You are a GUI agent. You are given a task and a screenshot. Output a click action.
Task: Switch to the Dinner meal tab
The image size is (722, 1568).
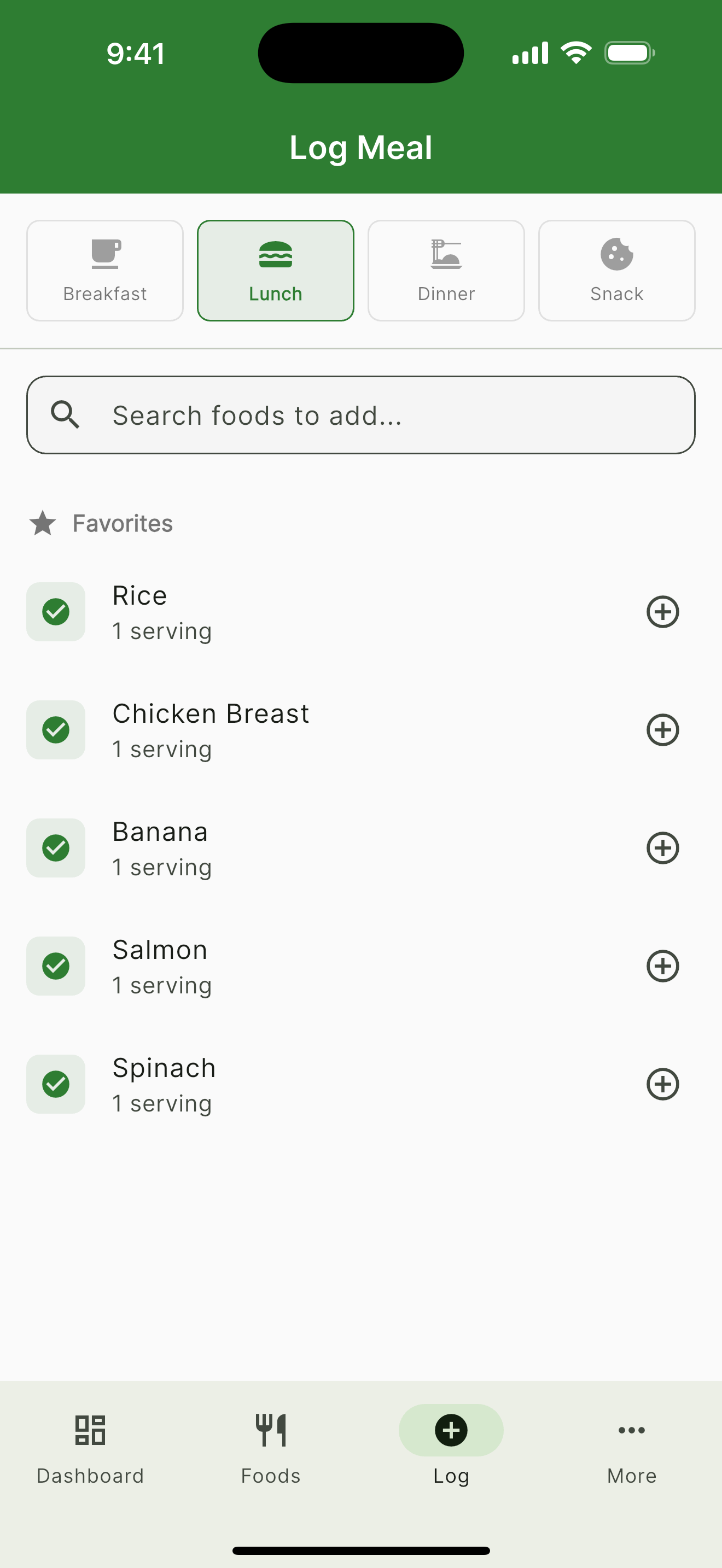pos(446,270)
